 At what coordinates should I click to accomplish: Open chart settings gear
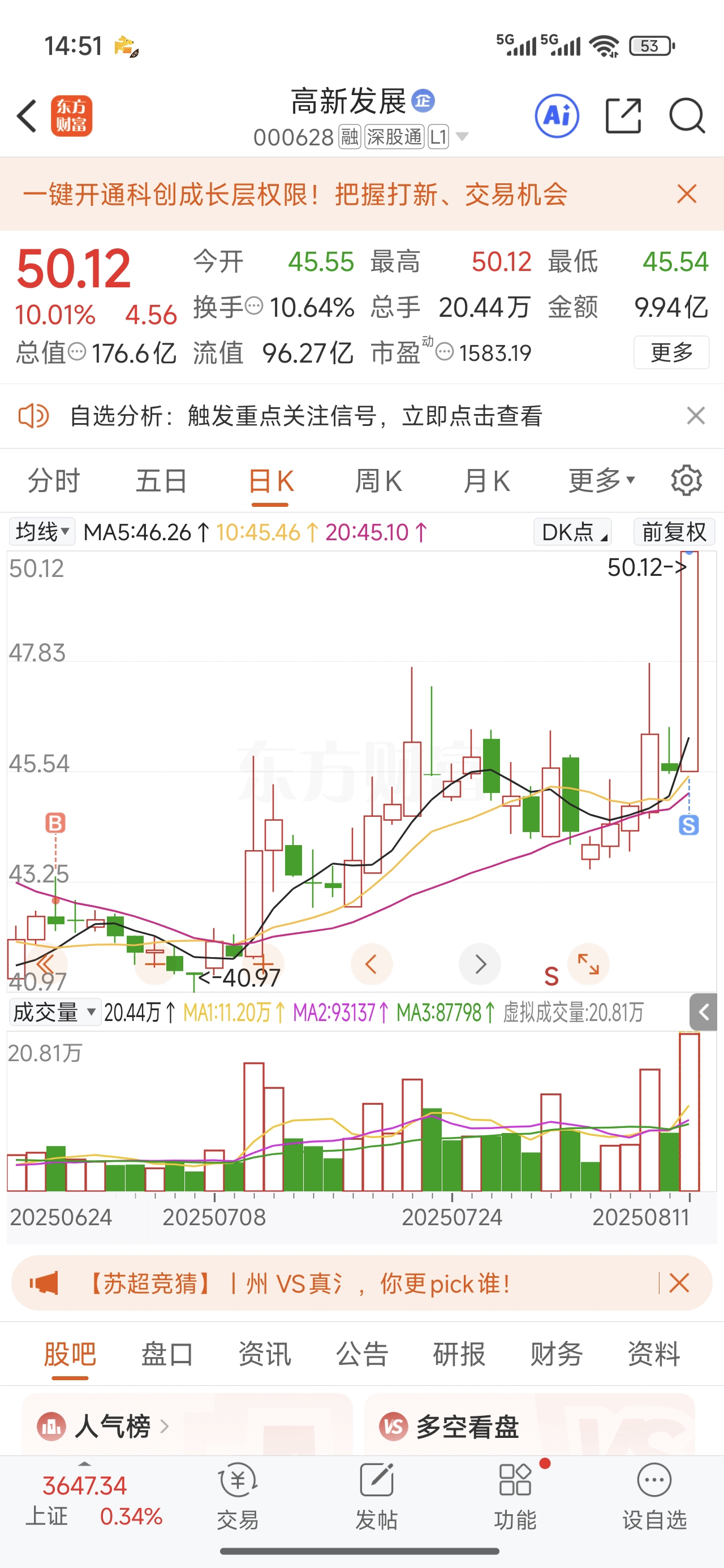pyautogui.click(x=686, y=481)
